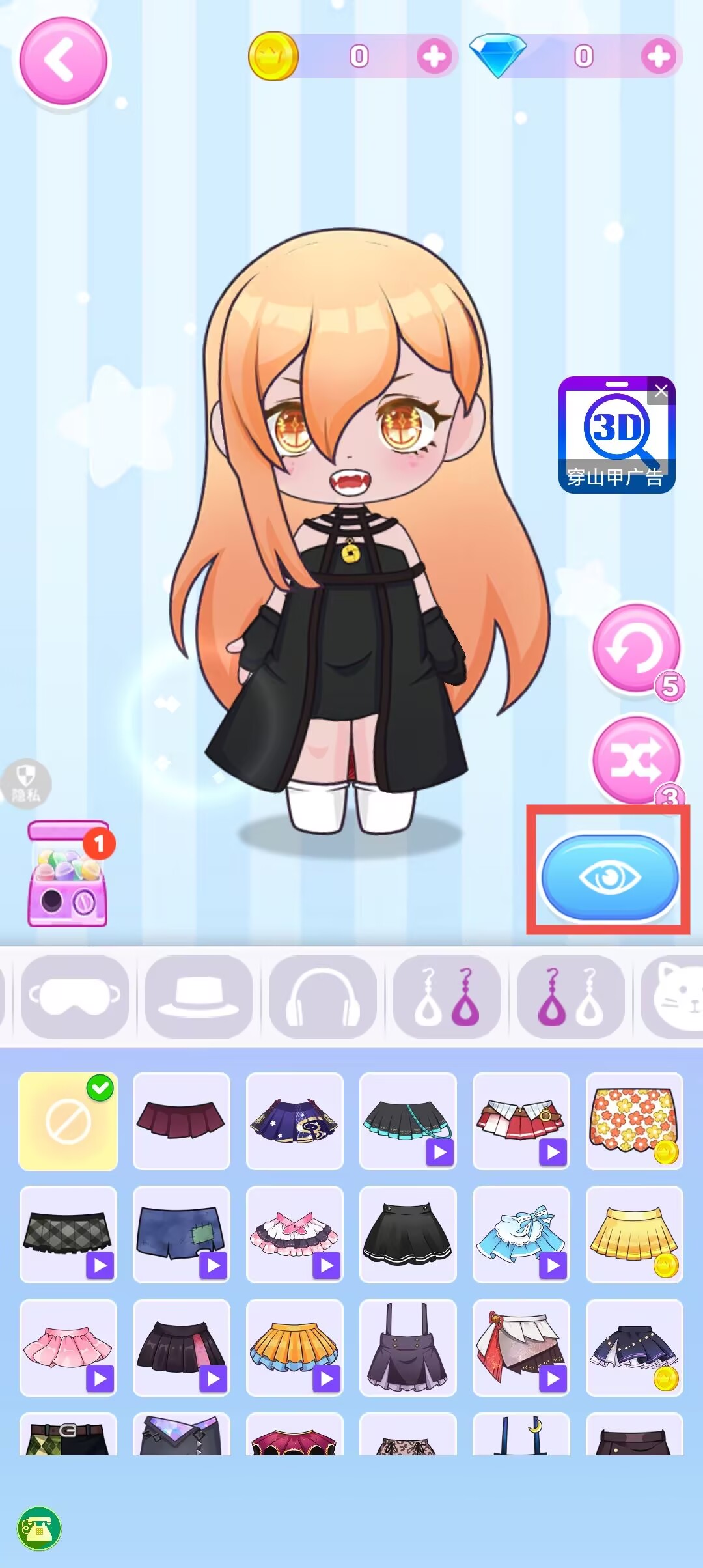
Task: Switch to the eye mask category
Action: coord(75,996)
